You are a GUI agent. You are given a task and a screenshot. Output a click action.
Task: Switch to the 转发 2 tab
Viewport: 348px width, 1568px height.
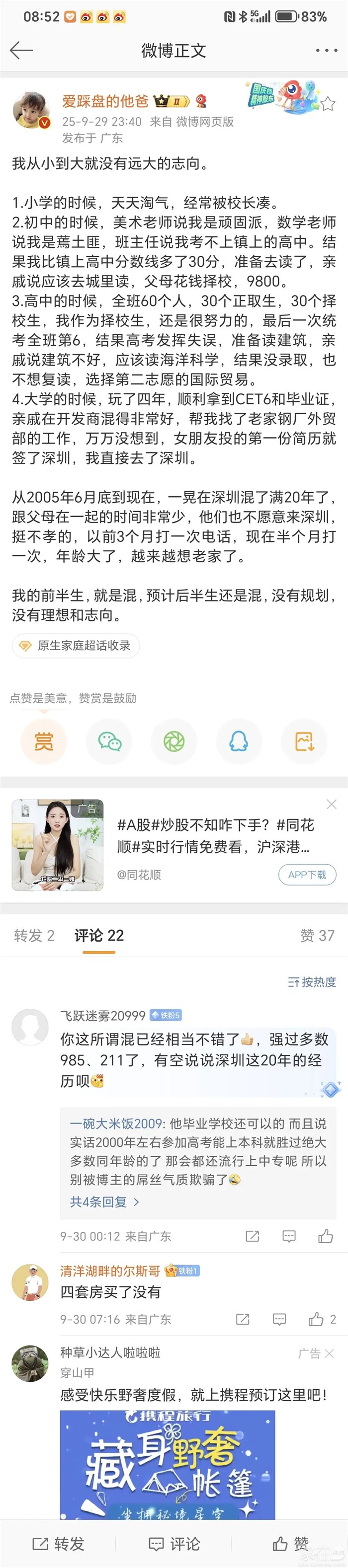coord(34,935)
